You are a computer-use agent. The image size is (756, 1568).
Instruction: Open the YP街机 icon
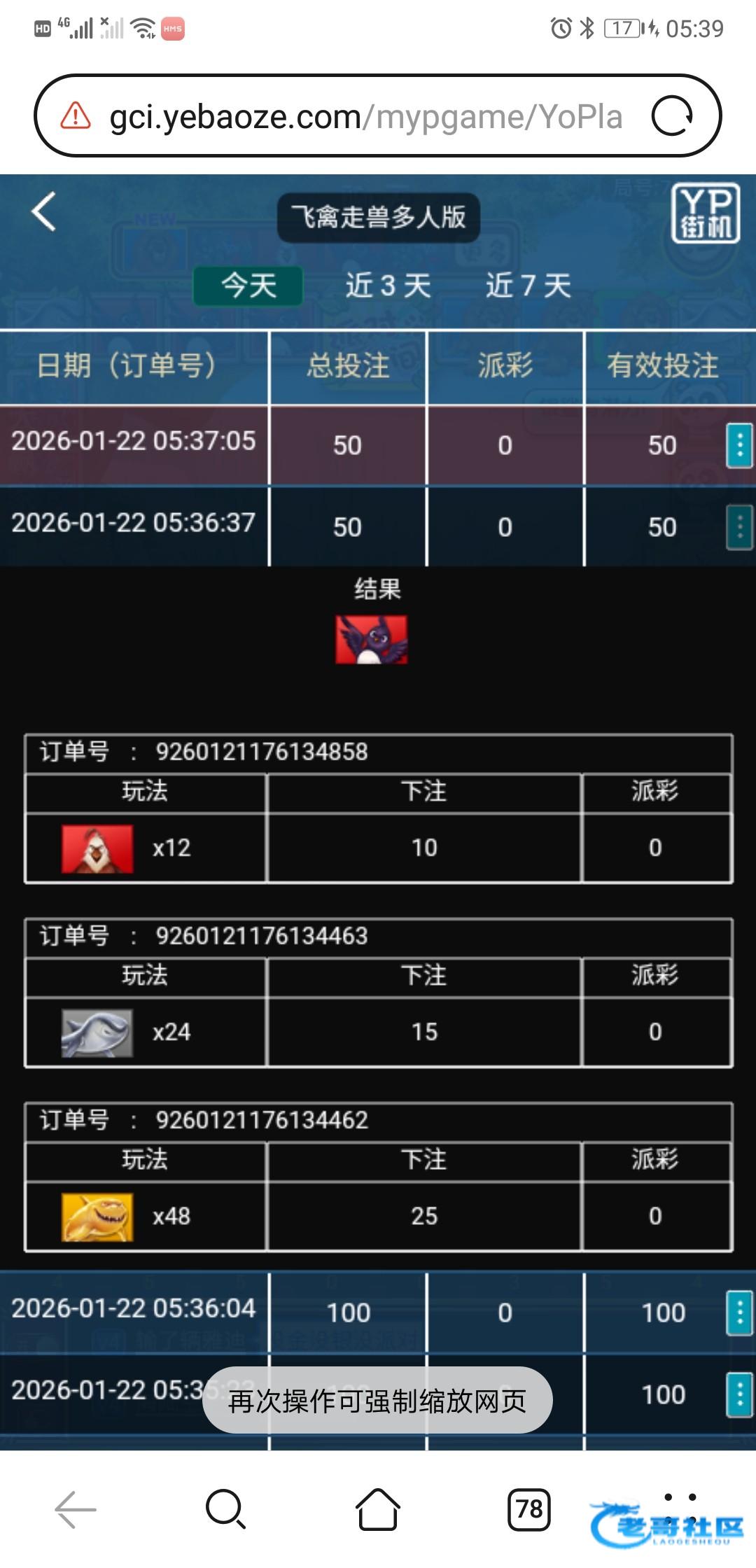point(705,213)
